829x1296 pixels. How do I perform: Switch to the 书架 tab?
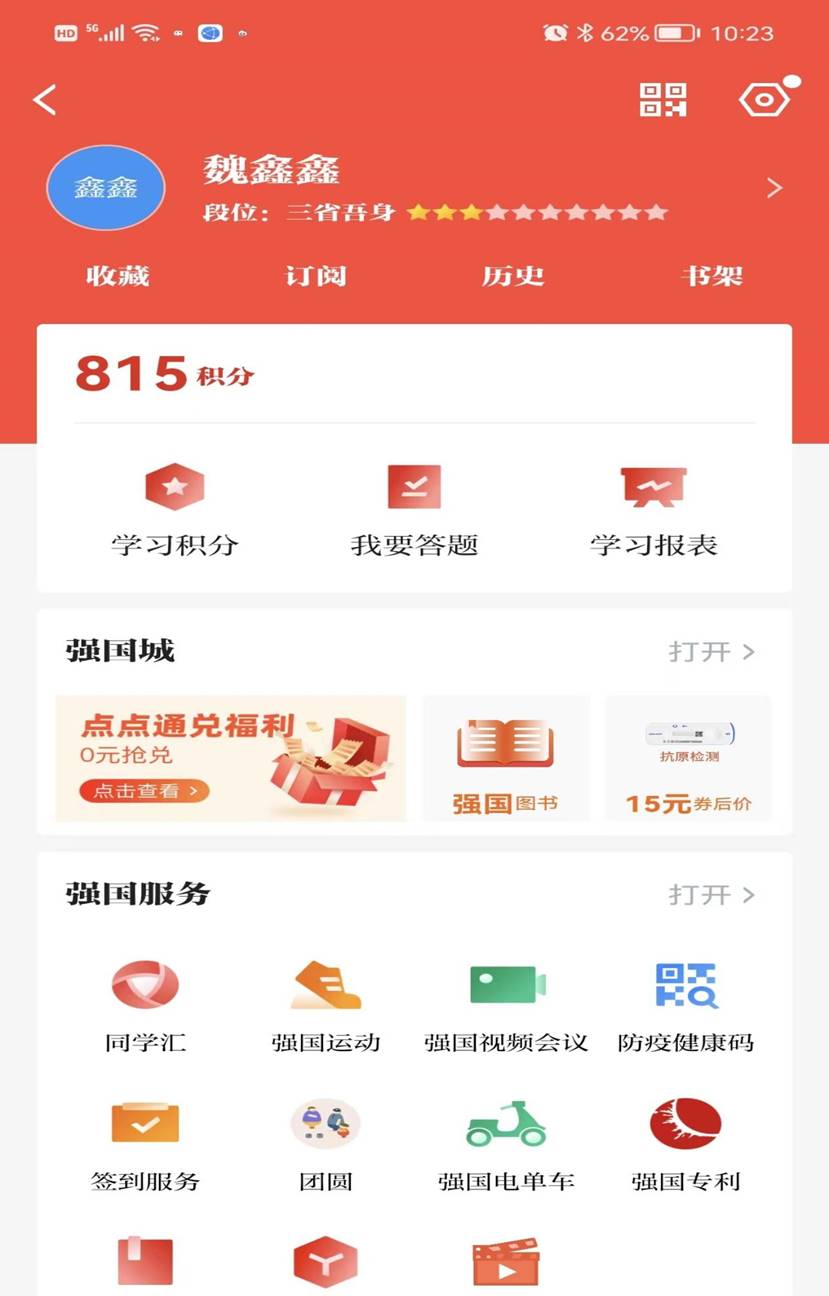(x=712, y=276)
